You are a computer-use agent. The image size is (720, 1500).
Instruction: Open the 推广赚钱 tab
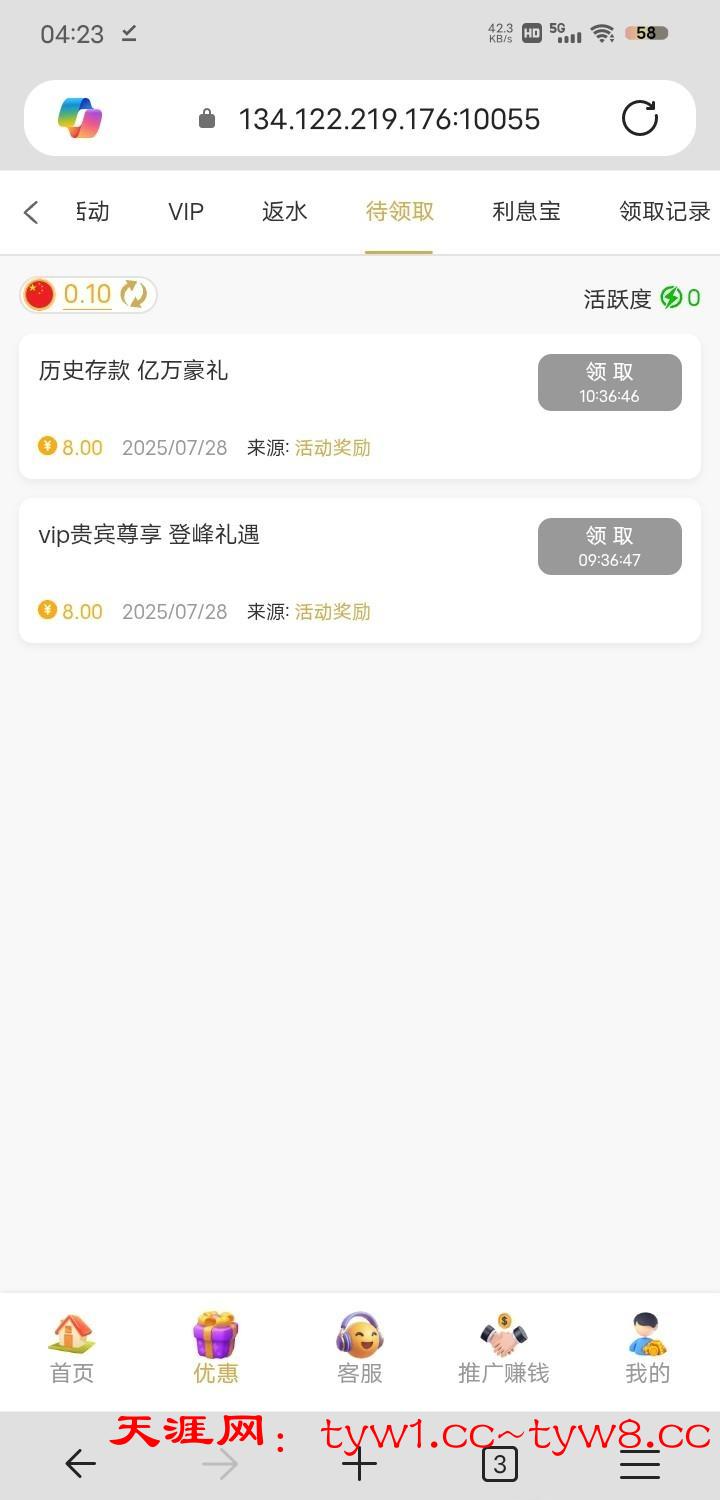(x=504, y=1350)
